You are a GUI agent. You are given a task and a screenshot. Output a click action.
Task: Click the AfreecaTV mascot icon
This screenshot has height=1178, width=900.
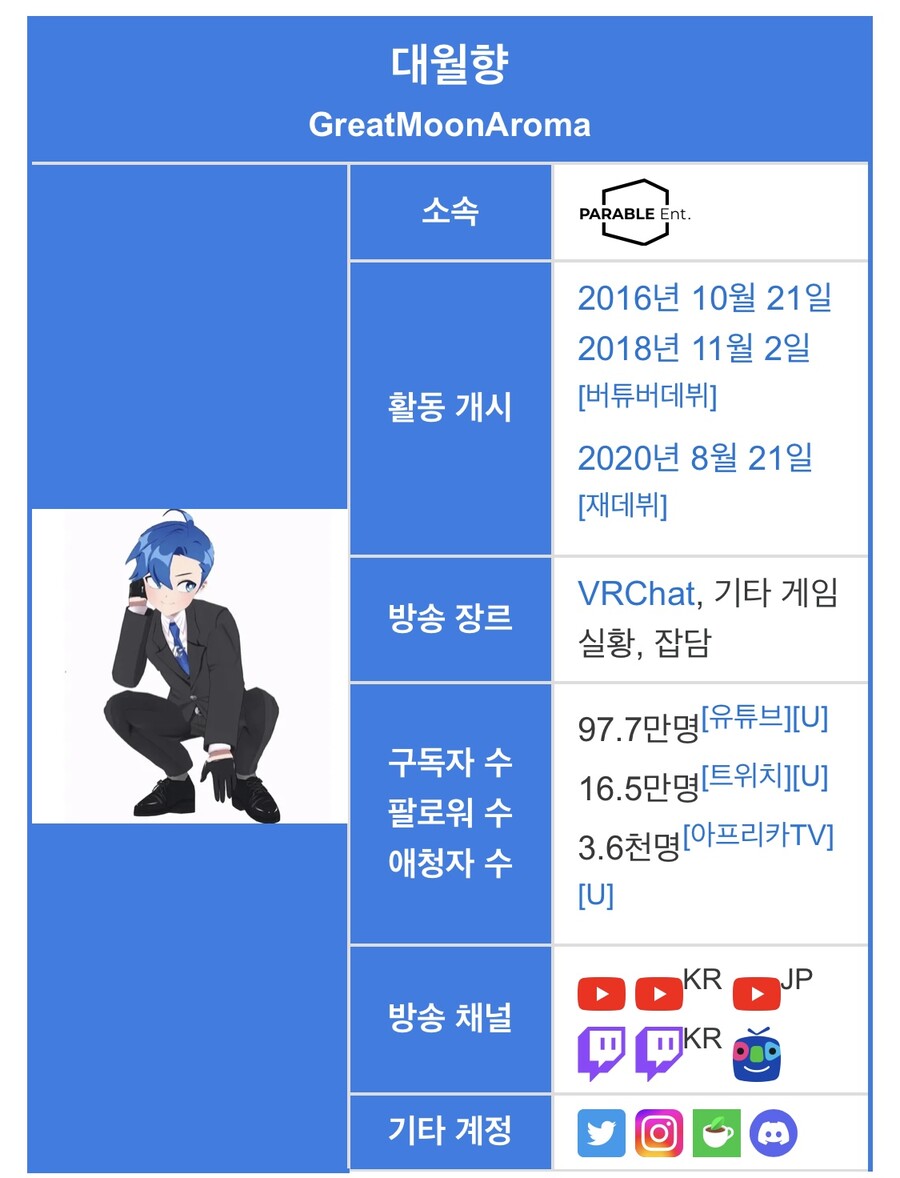(756, 1053)
